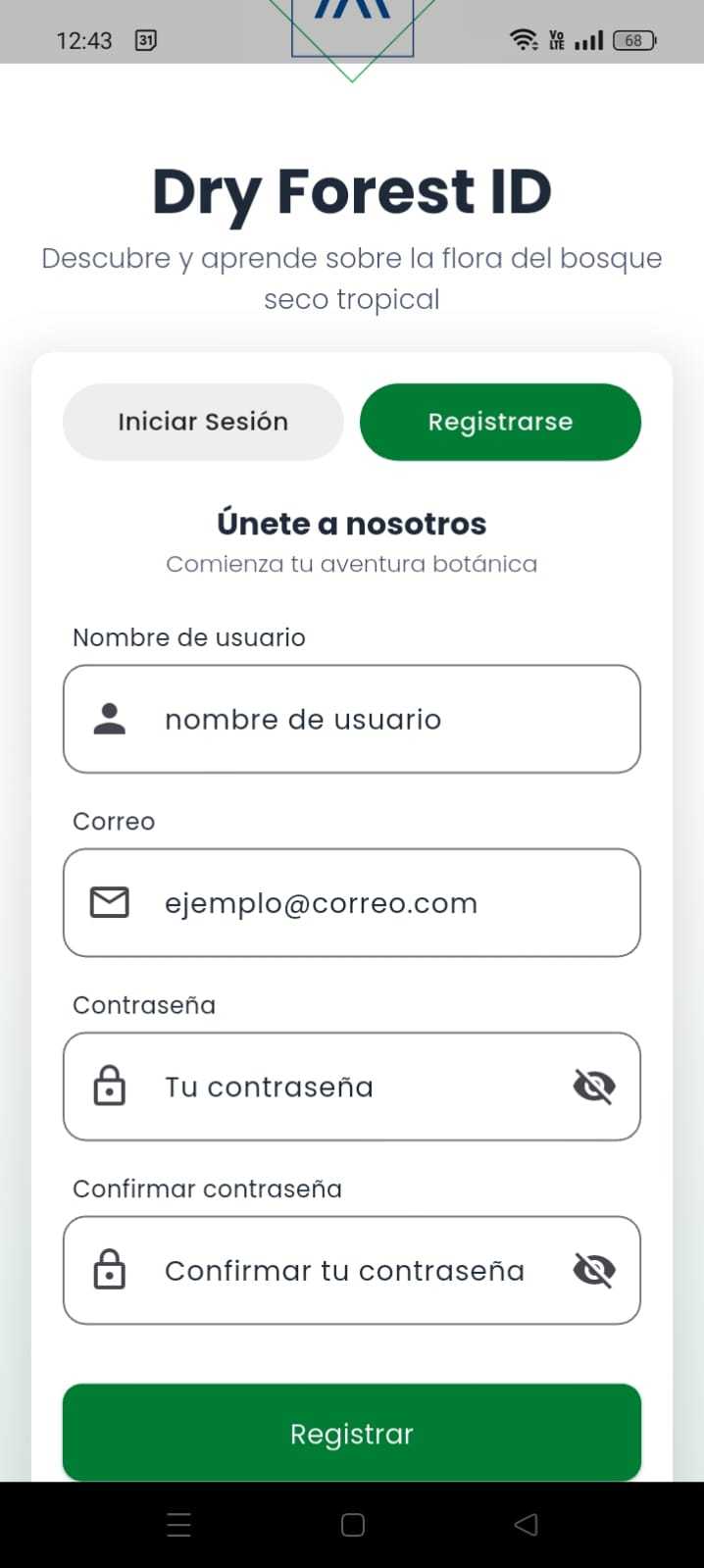Go to the phone home screen

tap(353, 1524)
